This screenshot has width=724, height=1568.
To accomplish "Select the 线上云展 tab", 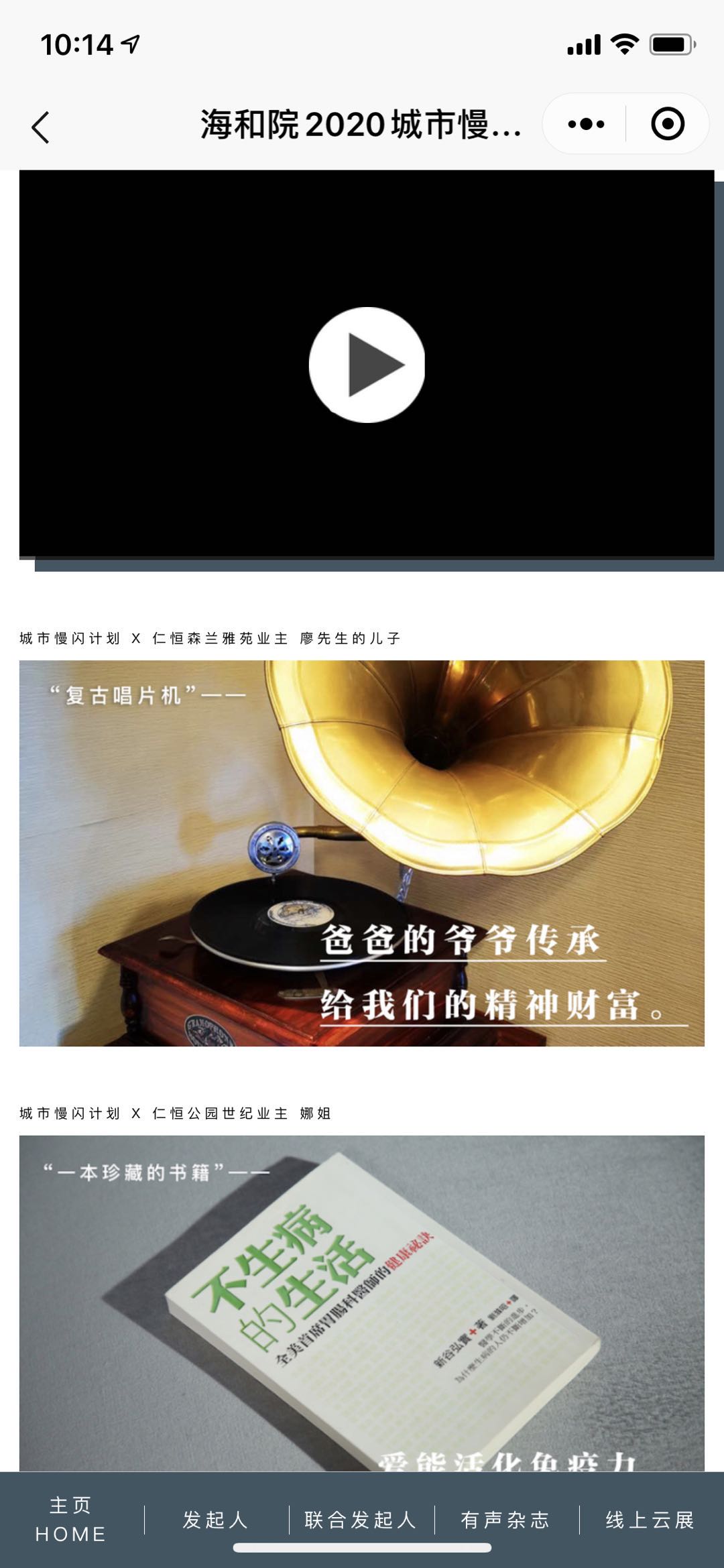I will 650,1520.
